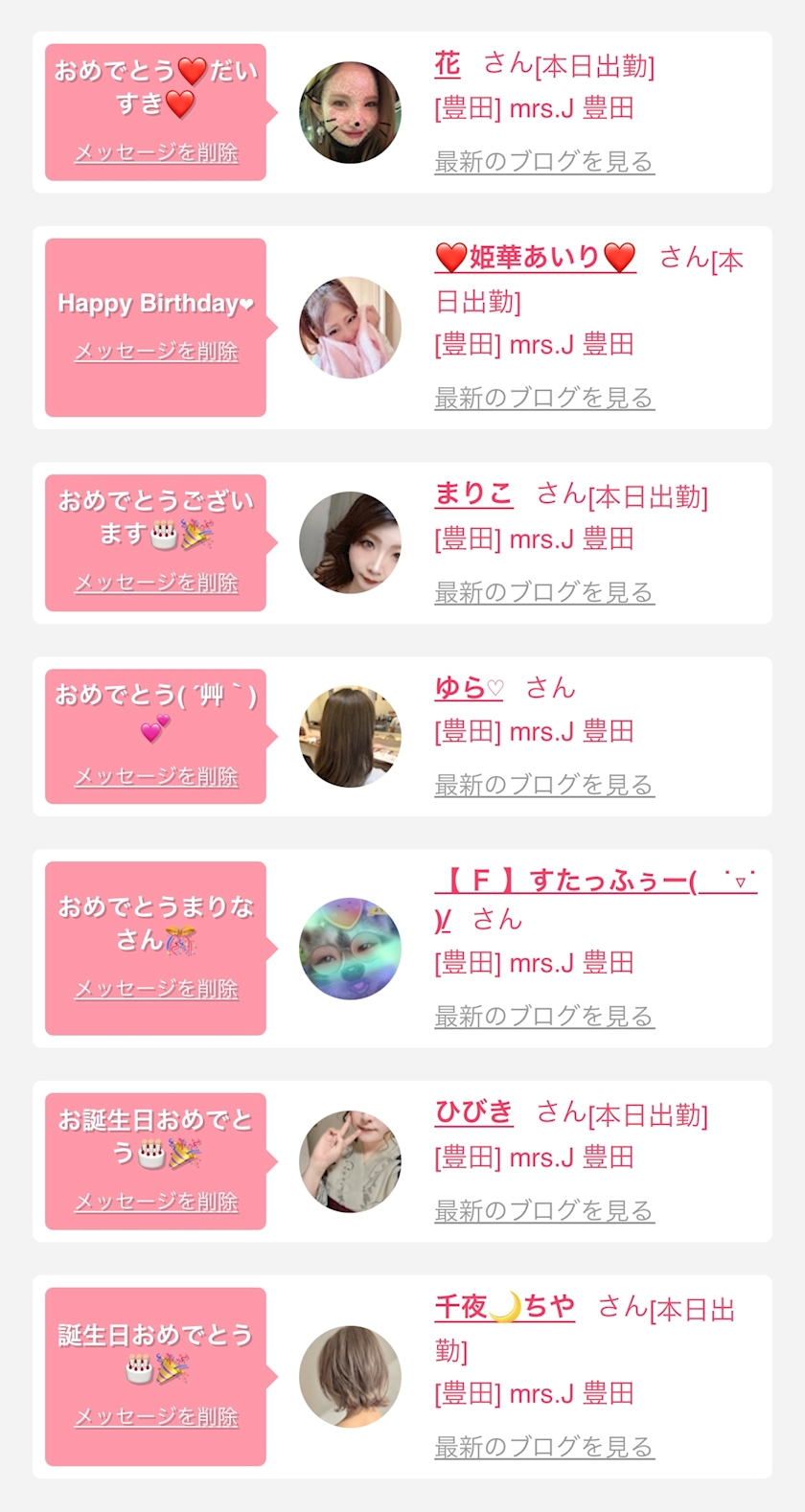The image size is (805, 1512).
Task: View まりこ's latest blog
Action: [543, 592]
